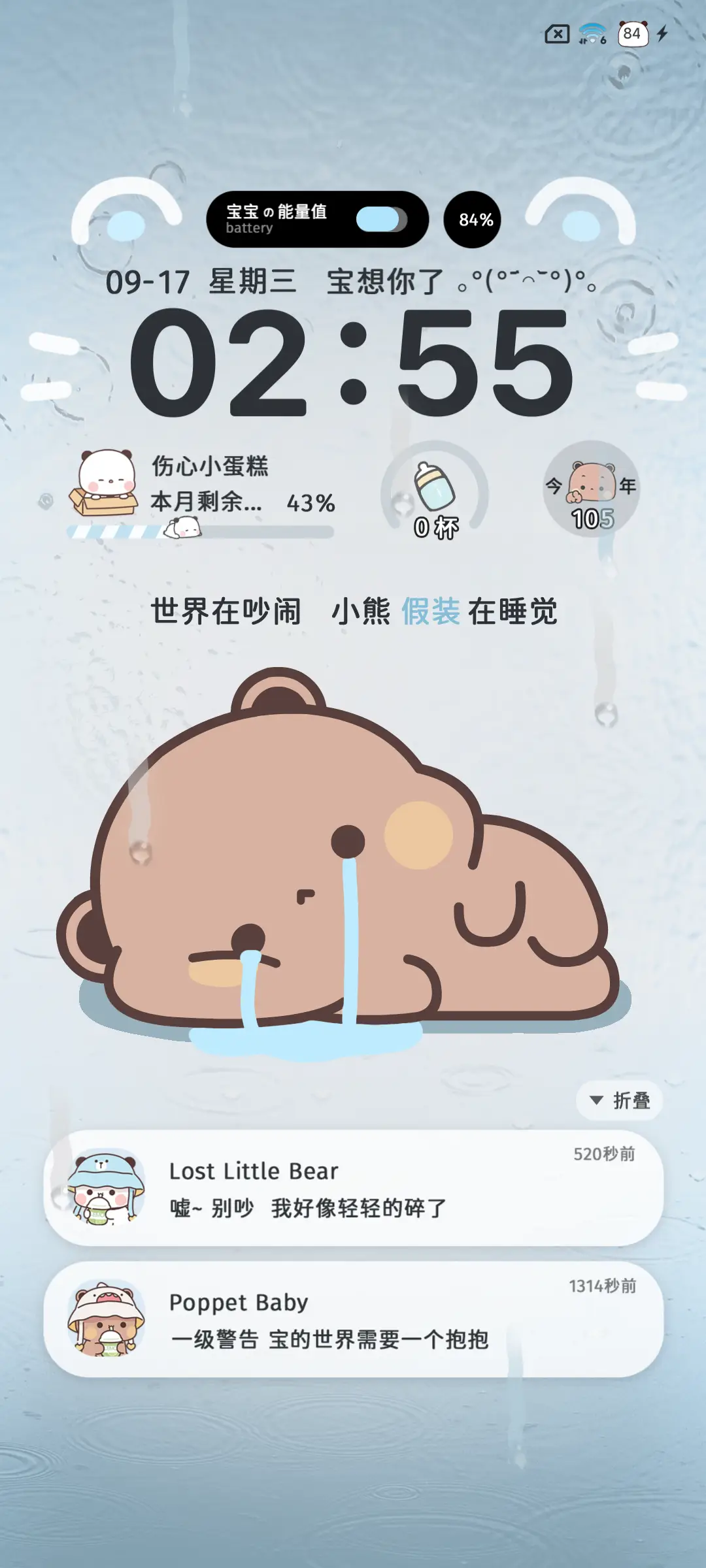The width and height of the screenshot is (706, 1568).
Task: Collapse the notifications with the 折叠 button
Action: click(x=620, y=1100)
